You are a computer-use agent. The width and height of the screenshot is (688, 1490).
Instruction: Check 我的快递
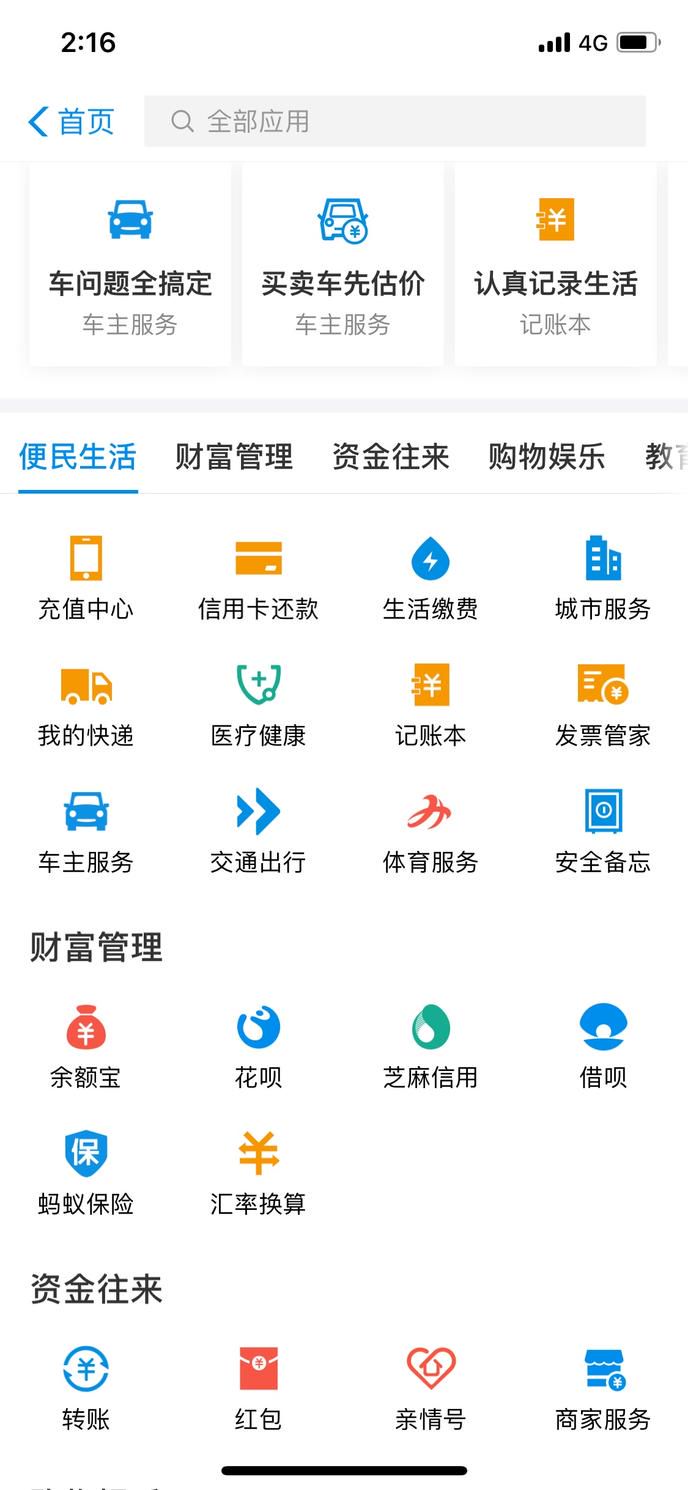[86, 705]
